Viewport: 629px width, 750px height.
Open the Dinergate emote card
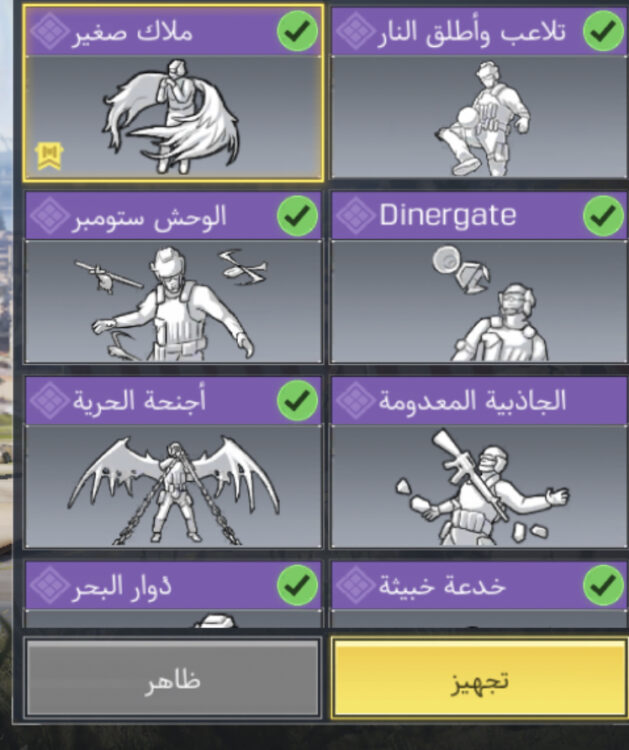click(479, 277)
